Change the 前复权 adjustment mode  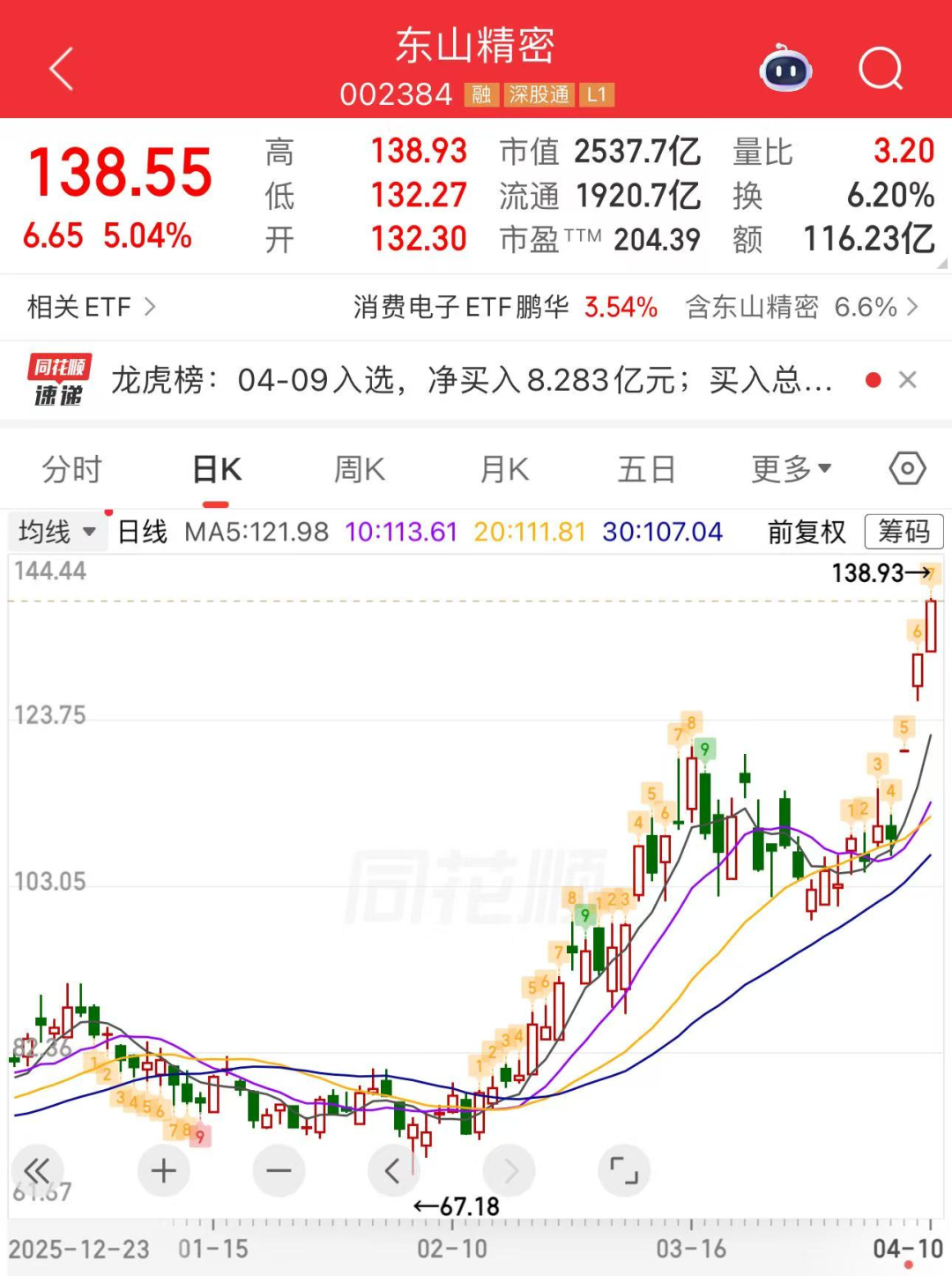point(806,532)
